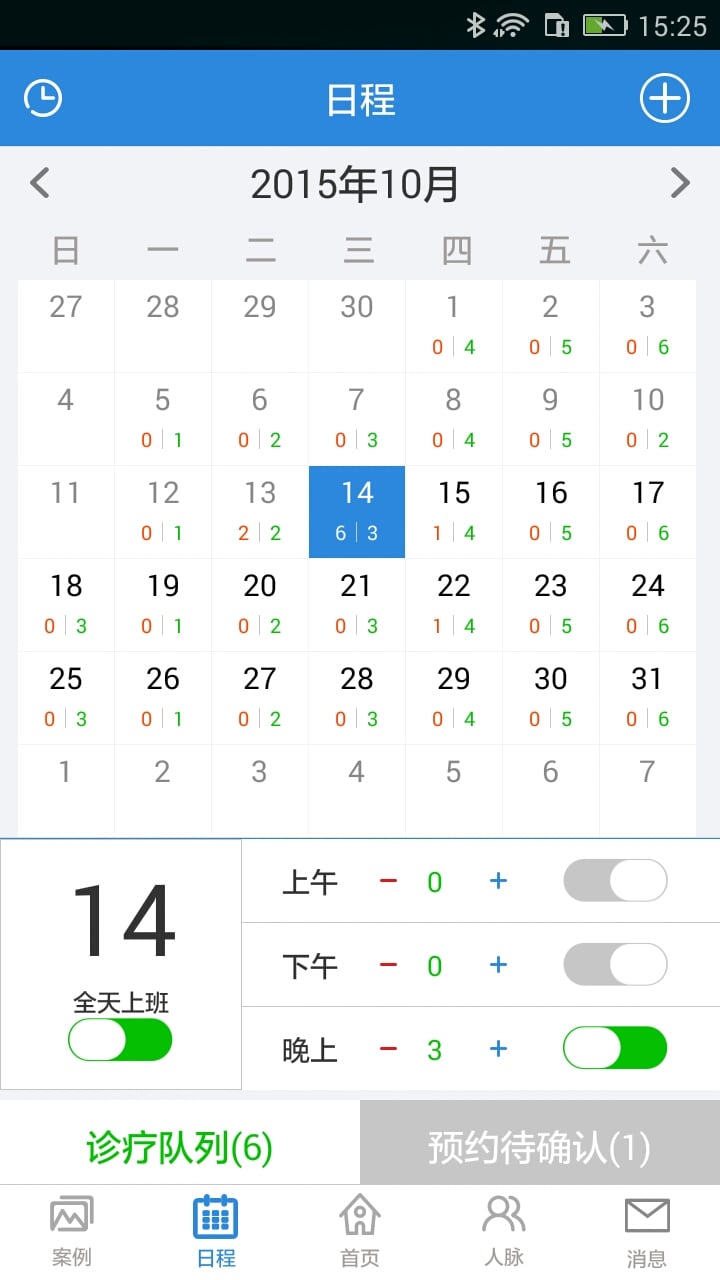Go to the previous month

tap(40, 183)
